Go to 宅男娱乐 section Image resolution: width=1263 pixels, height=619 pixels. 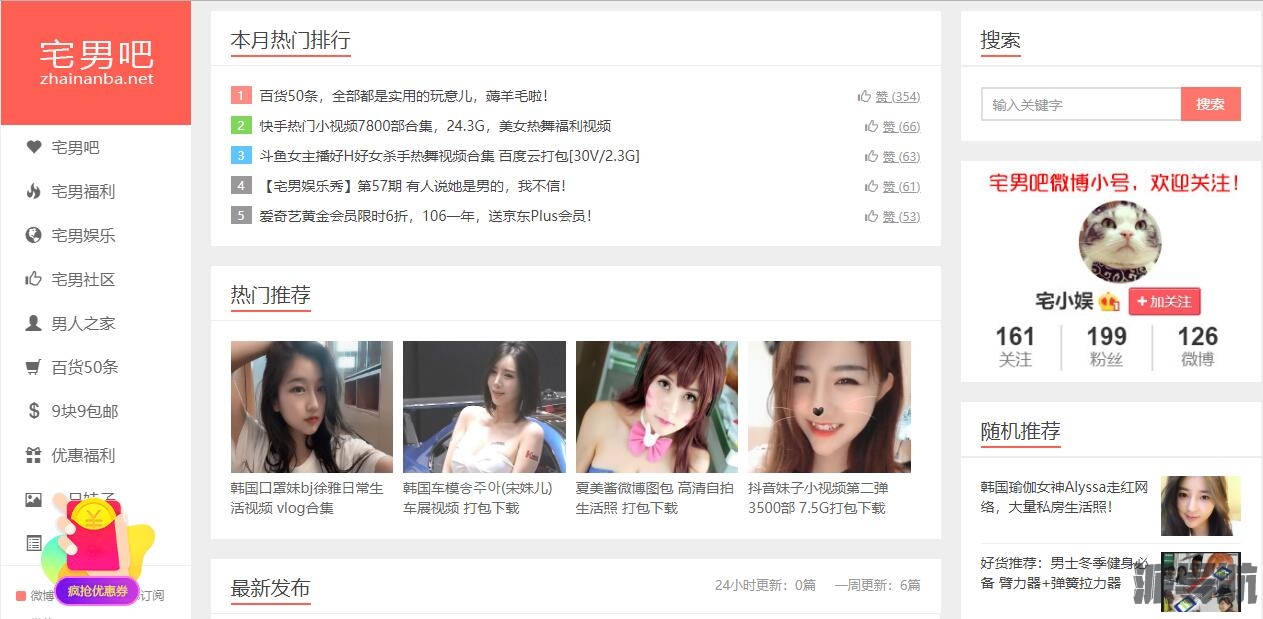tap(83, 236)
